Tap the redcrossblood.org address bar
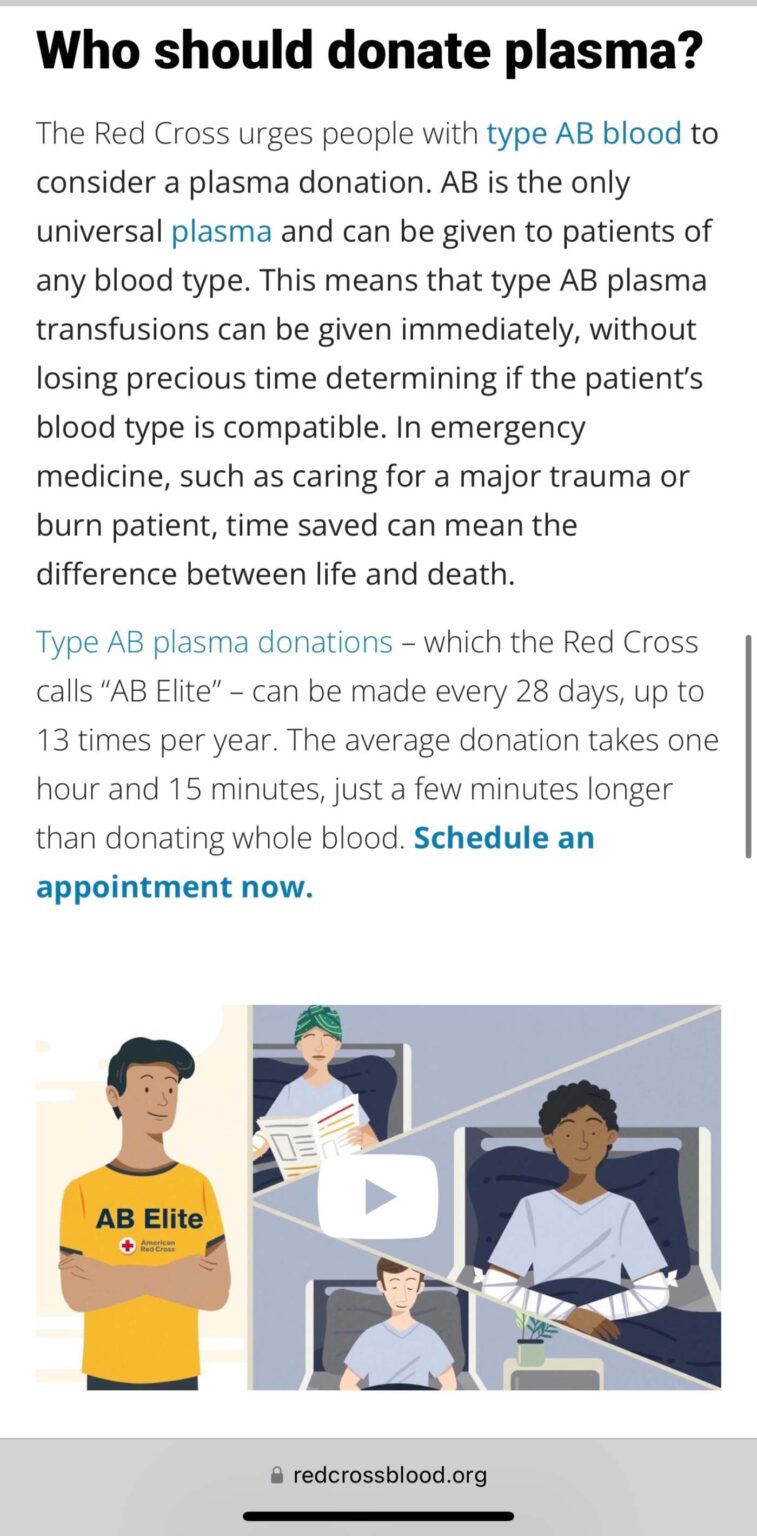Image resolution: width=757 pixels, height=1536 pixels. point(390,1474)
